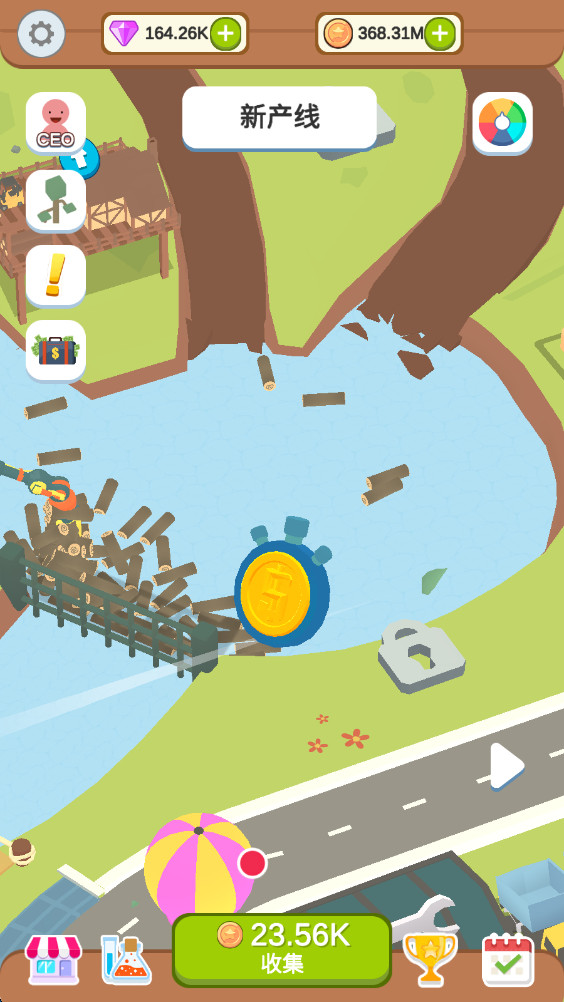The height and width of the screenshot is (1002, 564).
Task: Open the tree upgrades button
Action: 56,200
